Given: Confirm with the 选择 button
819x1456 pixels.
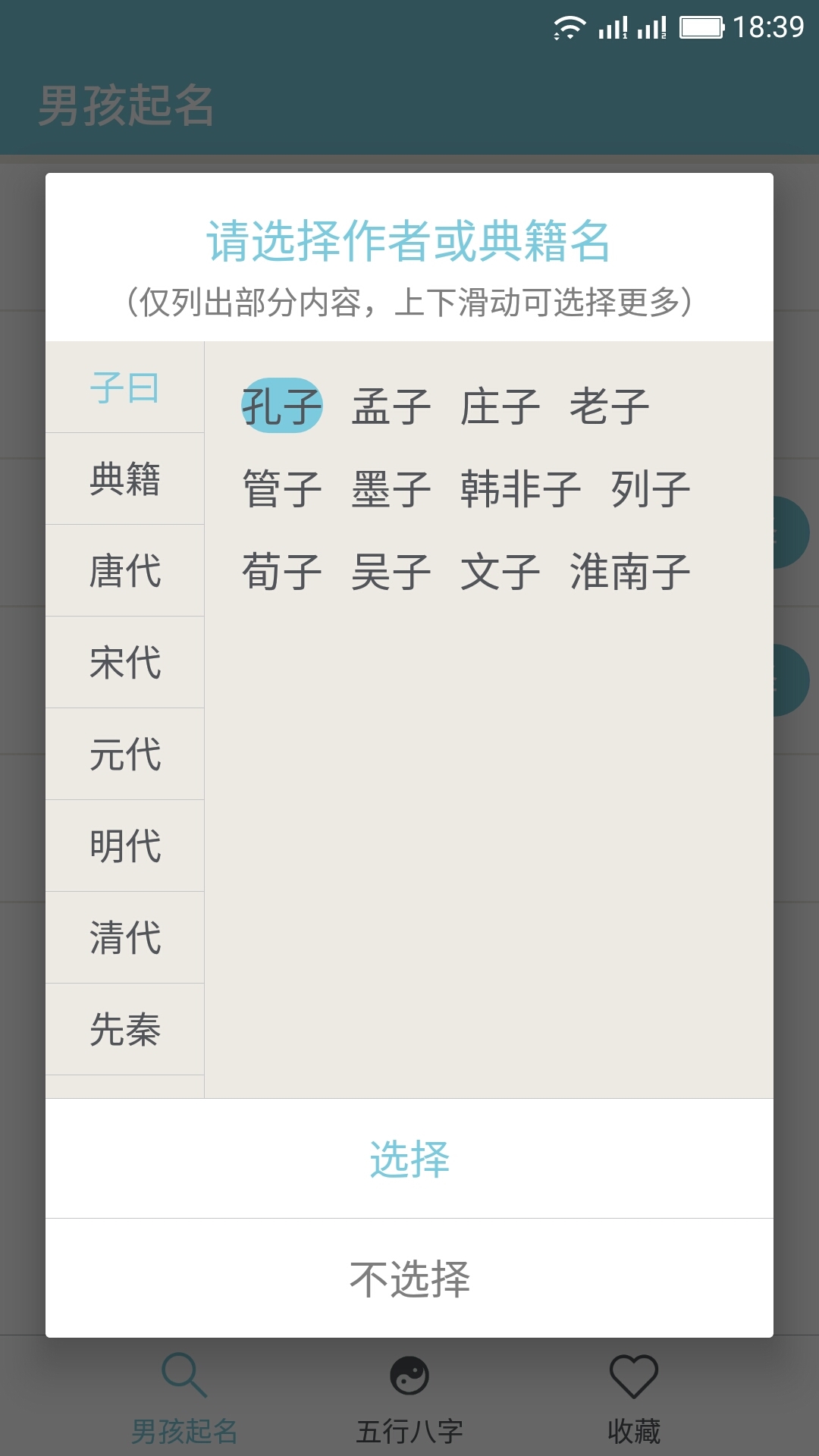Looking at the screenshot, I should (x=409, y=1159).
